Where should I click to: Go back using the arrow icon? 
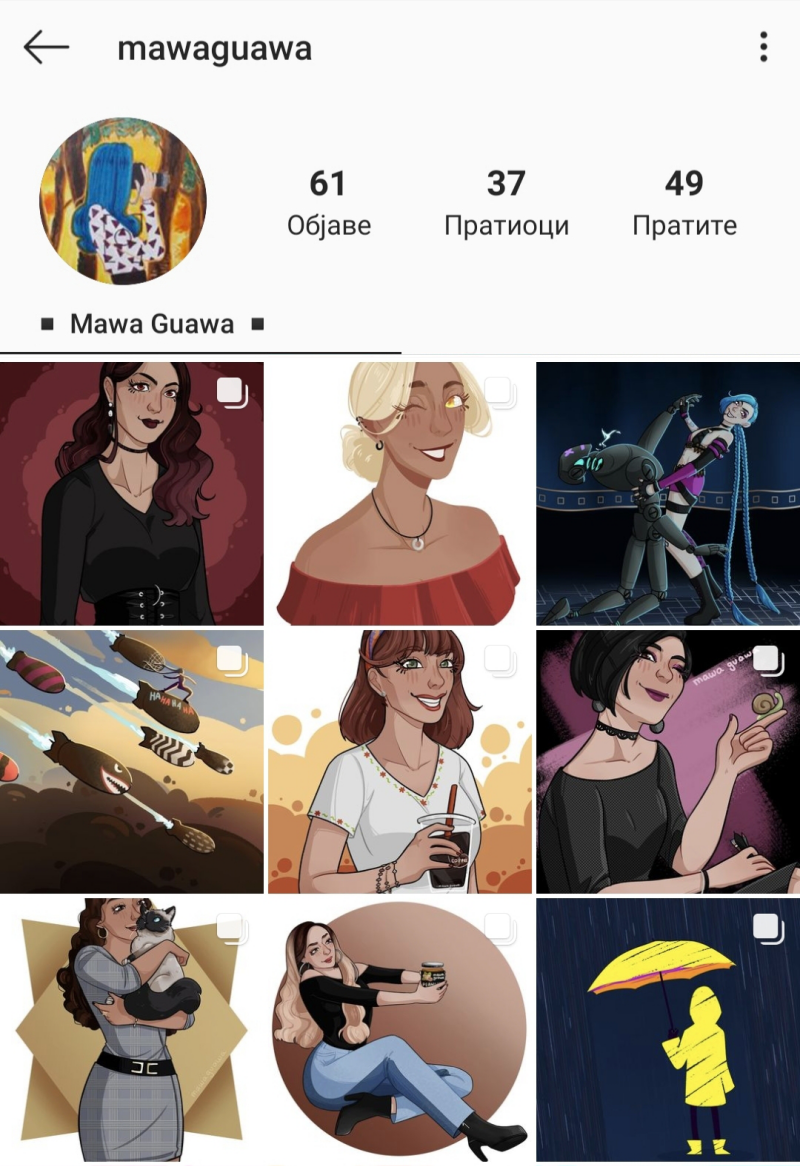tap(46, 47)
